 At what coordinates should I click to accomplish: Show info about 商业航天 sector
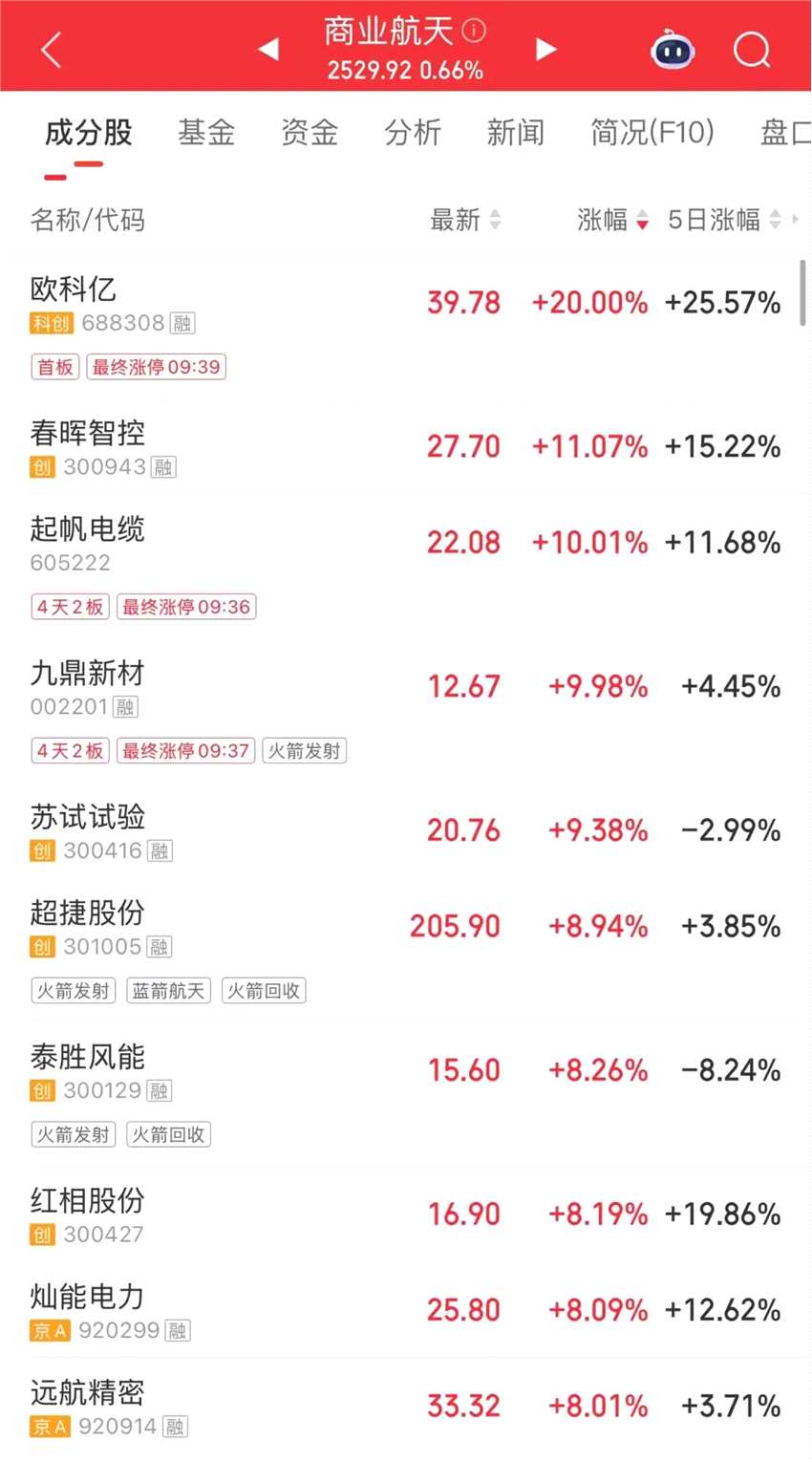[x=474, y=31]
